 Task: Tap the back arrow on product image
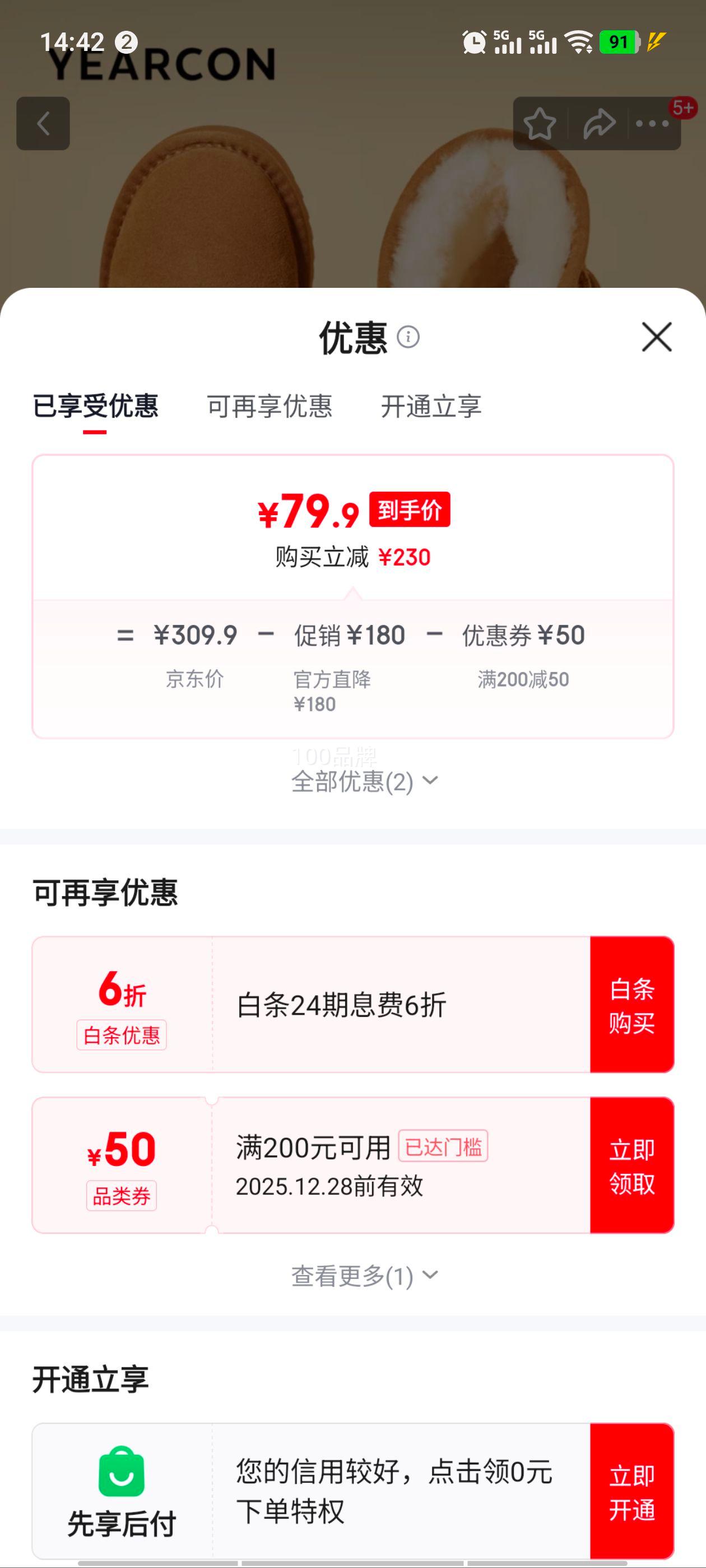[x=43, y=124]
